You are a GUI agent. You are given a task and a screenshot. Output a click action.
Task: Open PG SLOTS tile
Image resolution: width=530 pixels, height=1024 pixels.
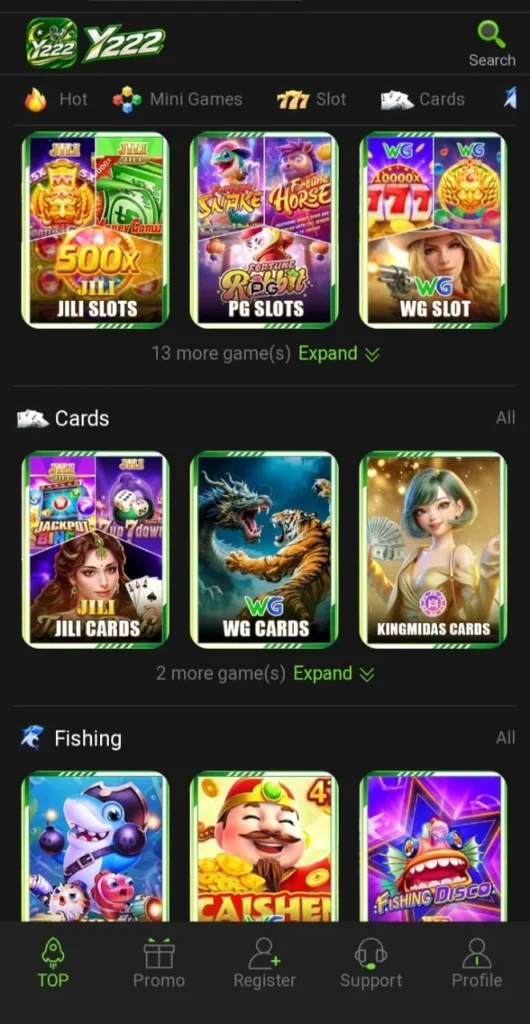pyautogui.click(x=264, y=230)
